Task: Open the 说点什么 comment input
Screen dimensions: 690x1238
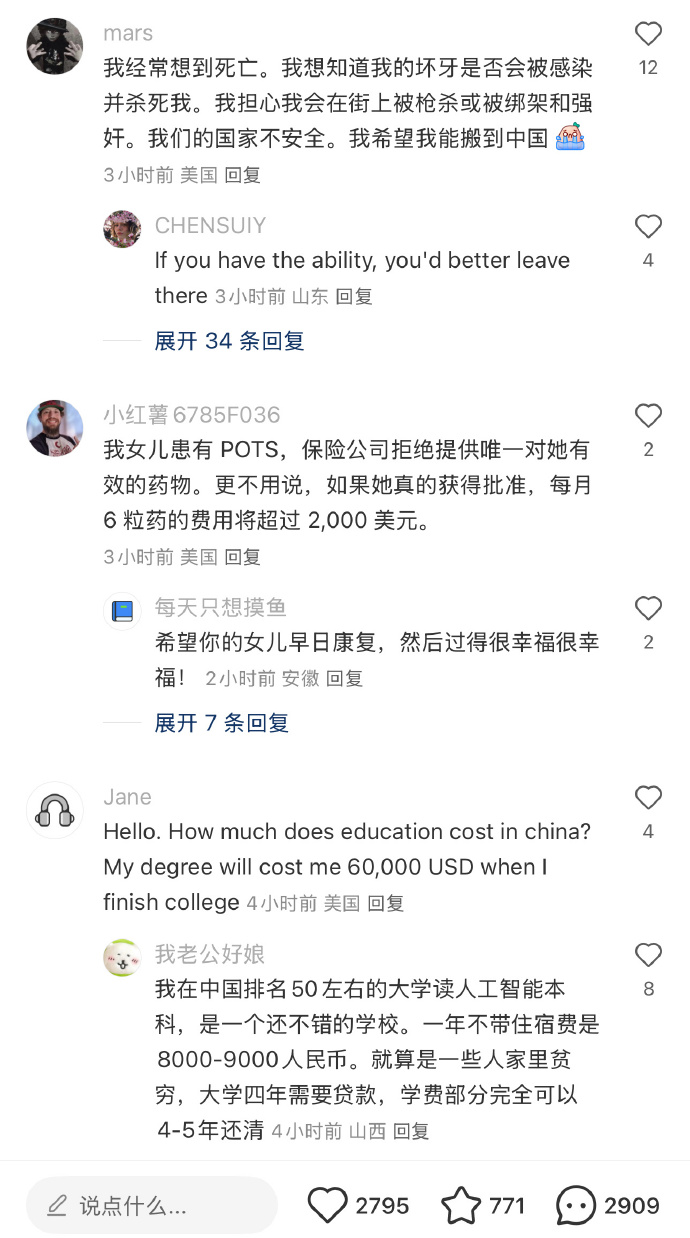Action: pyautogui.click(x=151, y=1205)
